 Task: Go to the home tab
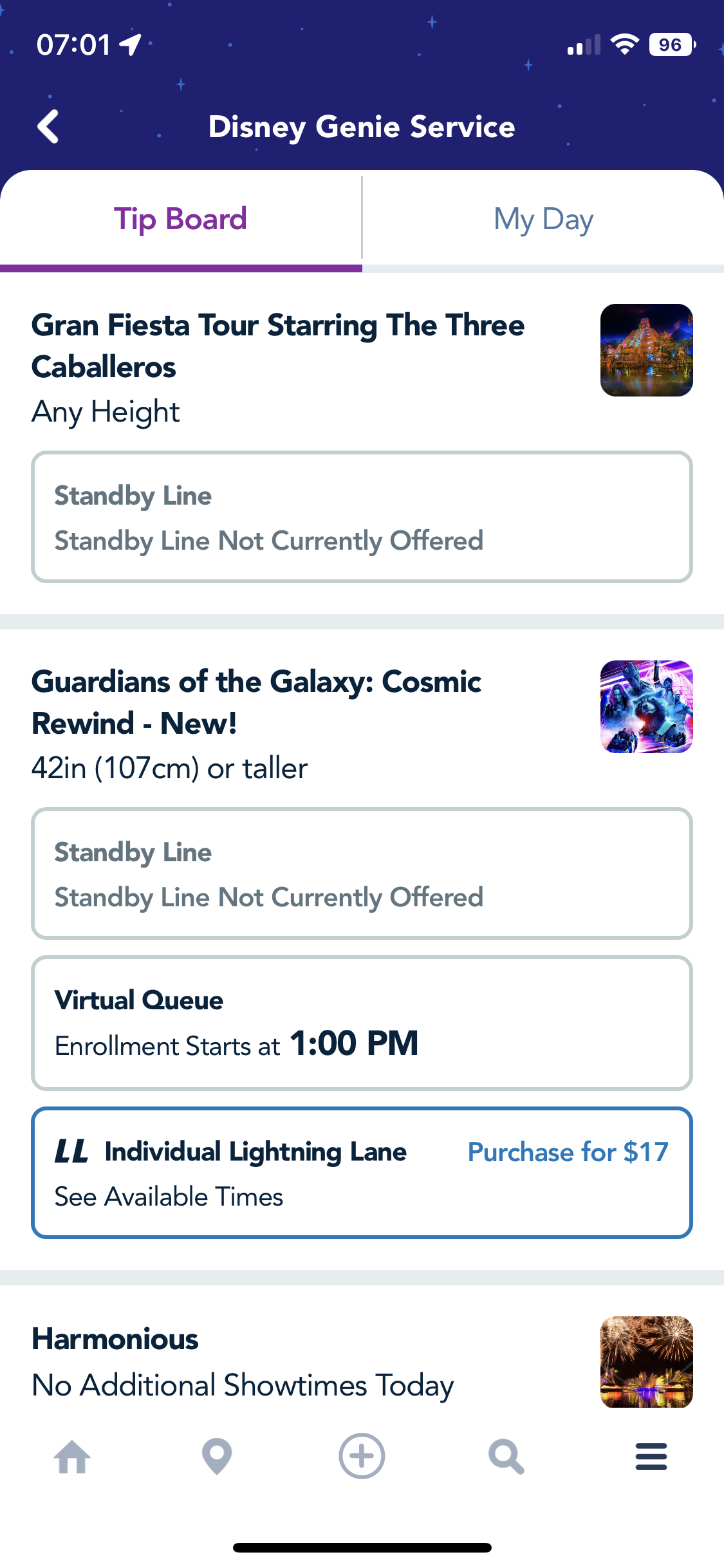tap(72, 1457)
